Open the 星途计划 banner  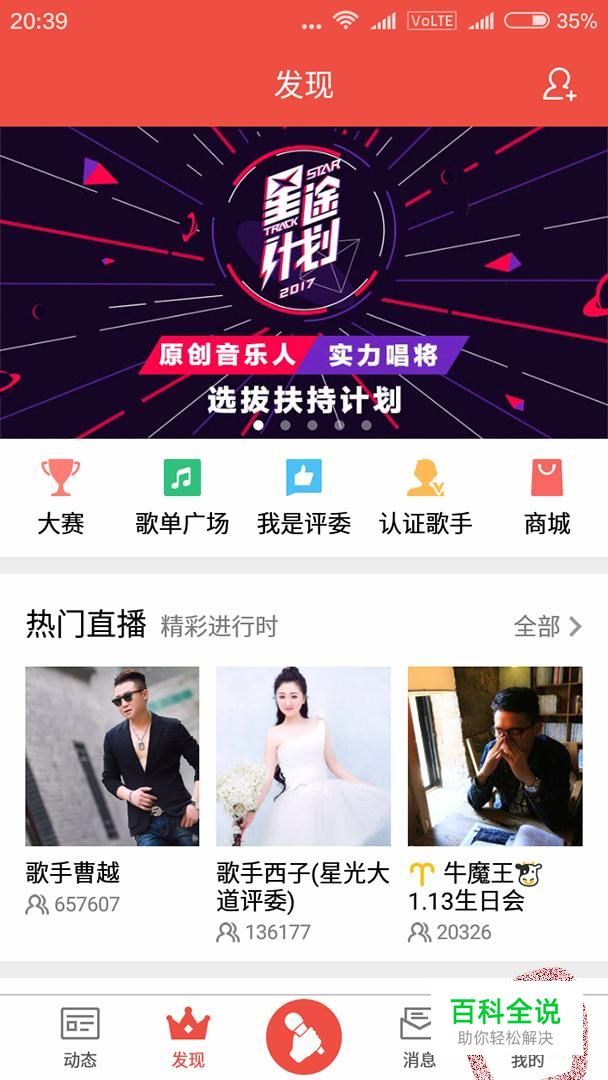coord(304,282)
